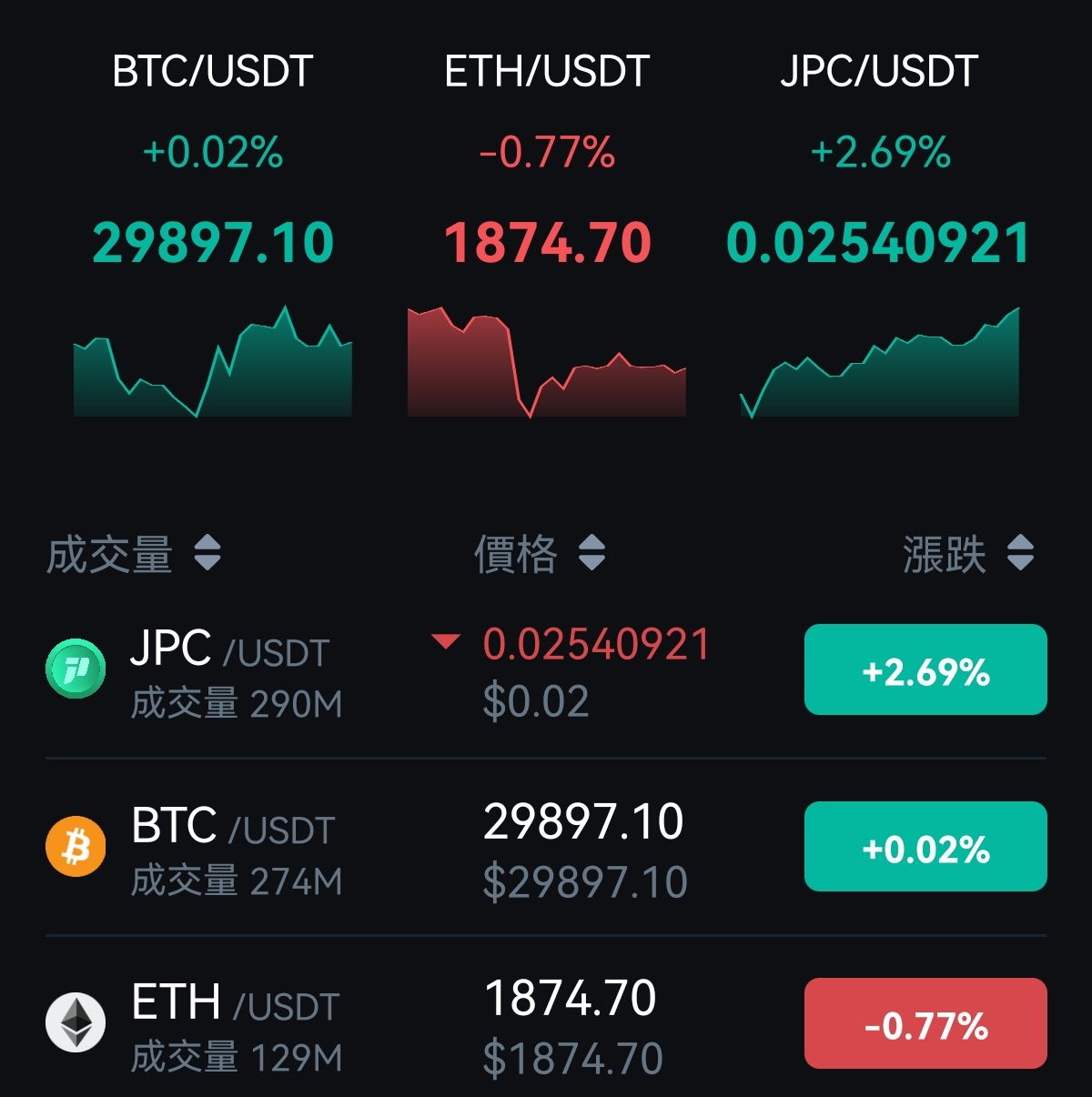Sort list by 價格
The image size is (1092, 1097).
pos(539,554)
